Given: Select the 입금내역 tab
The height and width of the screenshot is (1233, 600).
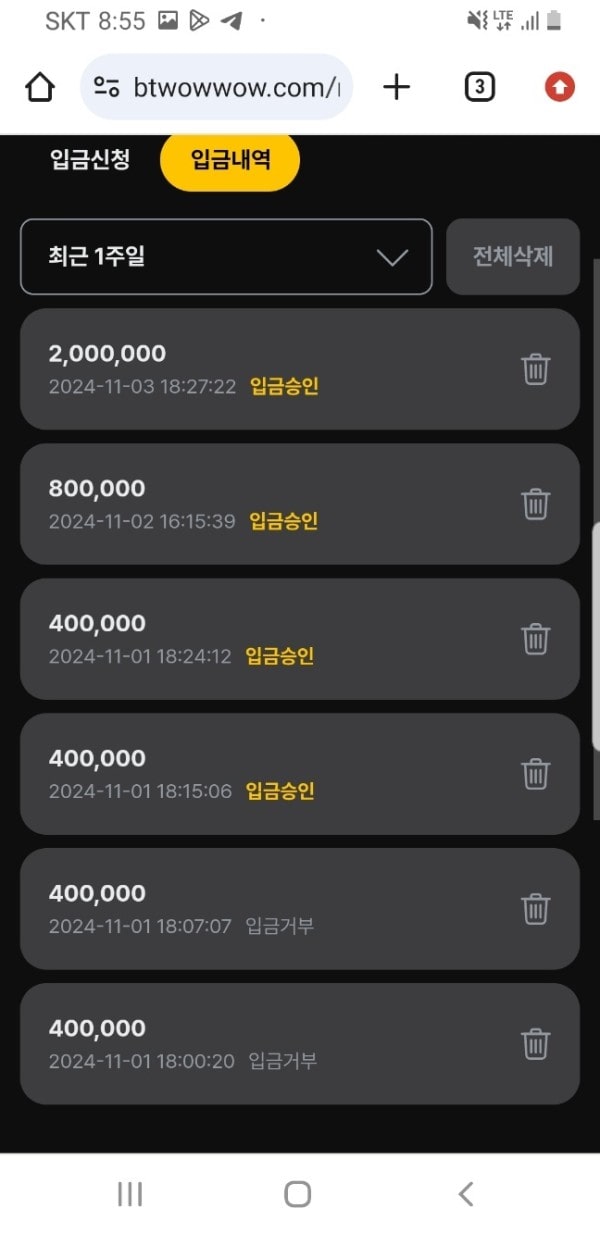Looking at the screenshot, I should point(230,160).
